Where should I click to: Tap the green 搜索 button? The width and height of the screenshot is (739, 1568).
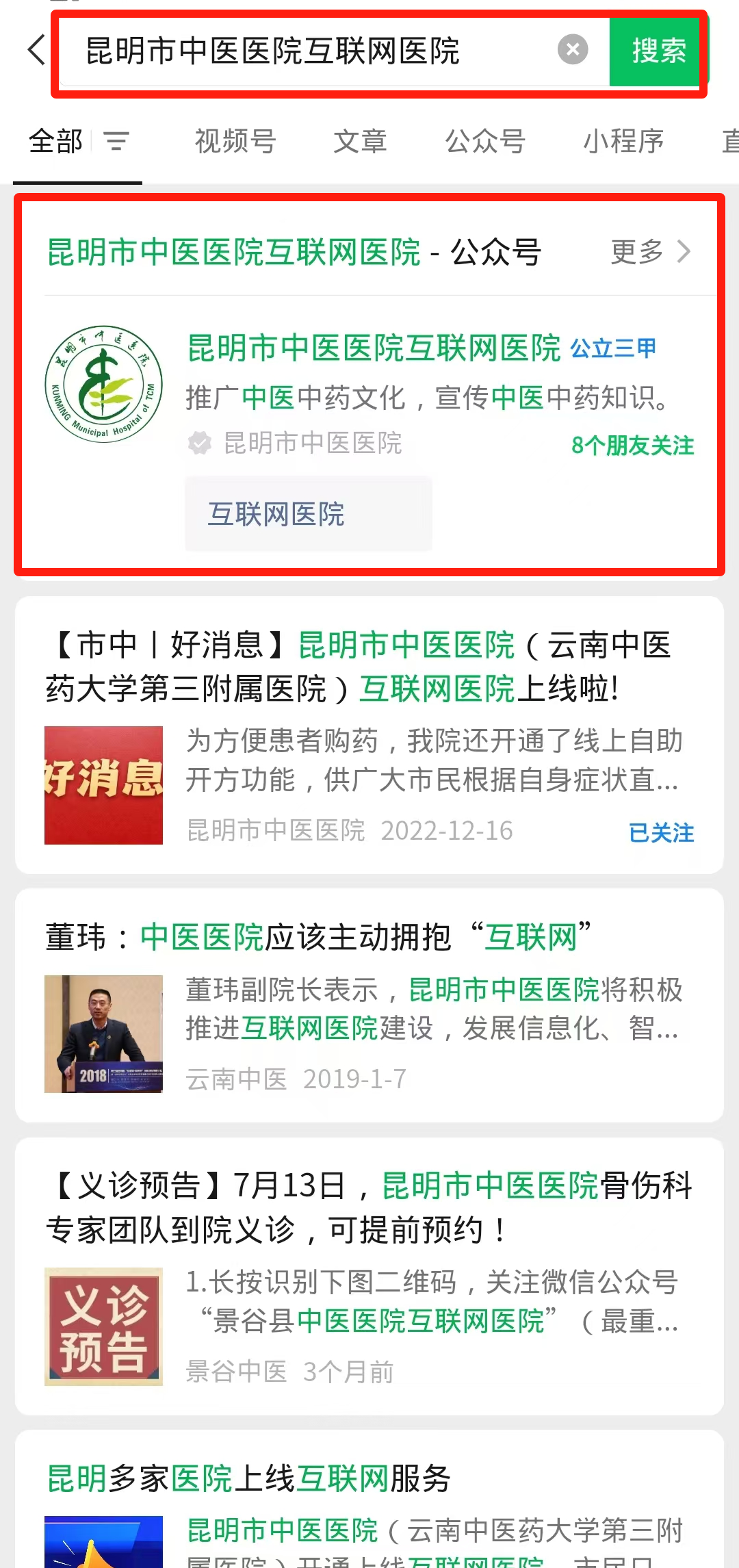tap(658, 51)
